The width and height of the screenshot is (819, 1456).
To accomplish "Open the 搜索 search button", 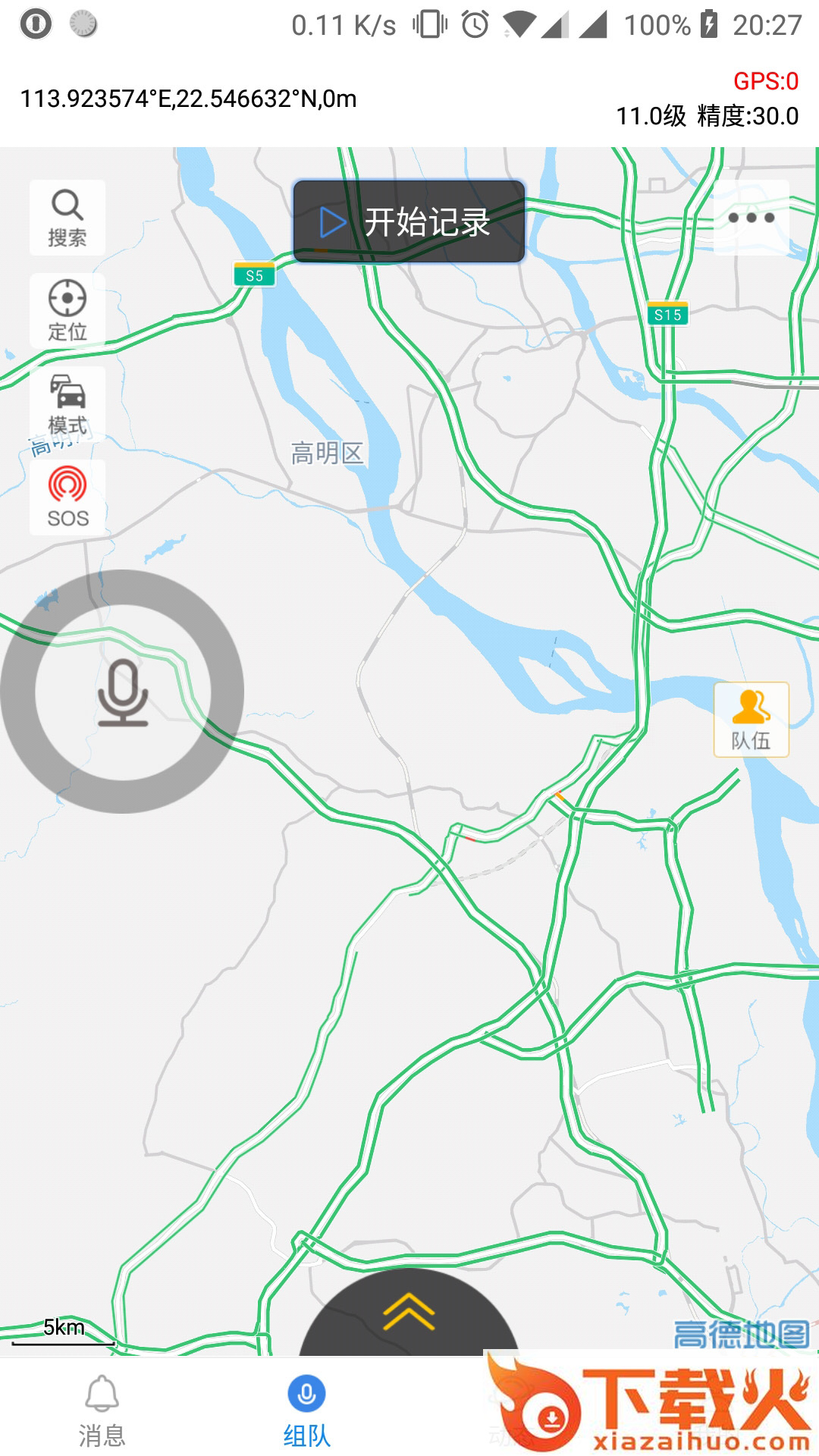I will (67, 218).
